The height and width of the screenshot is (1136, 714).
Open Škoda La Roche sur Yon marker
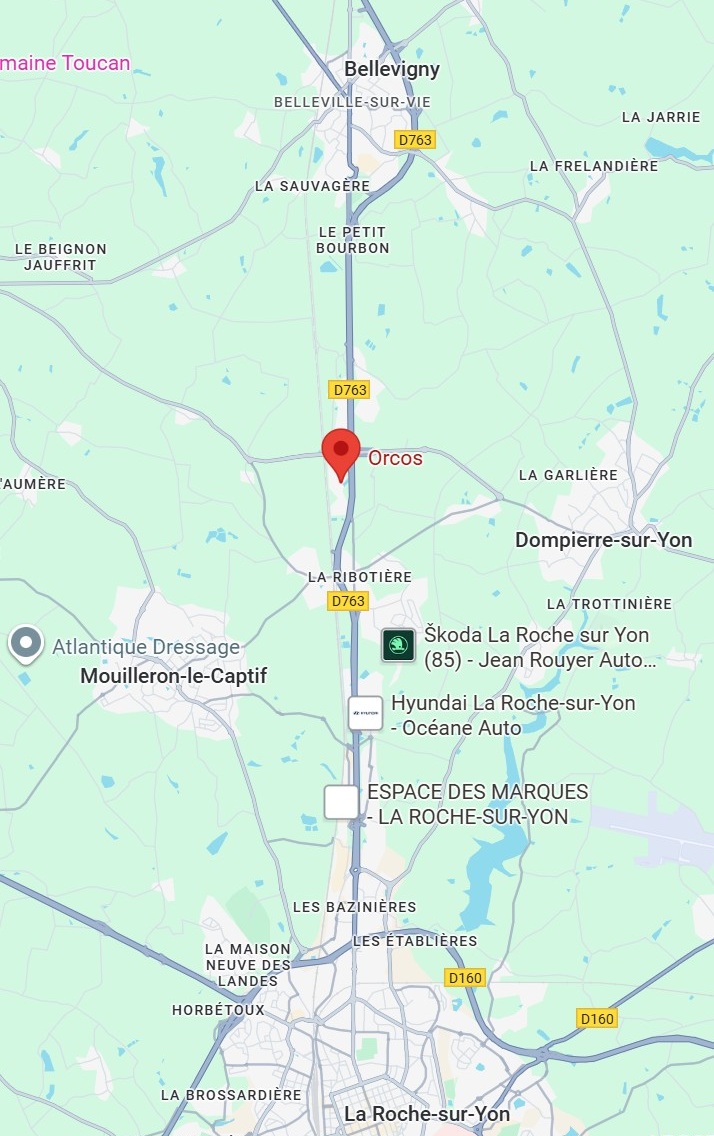click(x=398, y=645)
